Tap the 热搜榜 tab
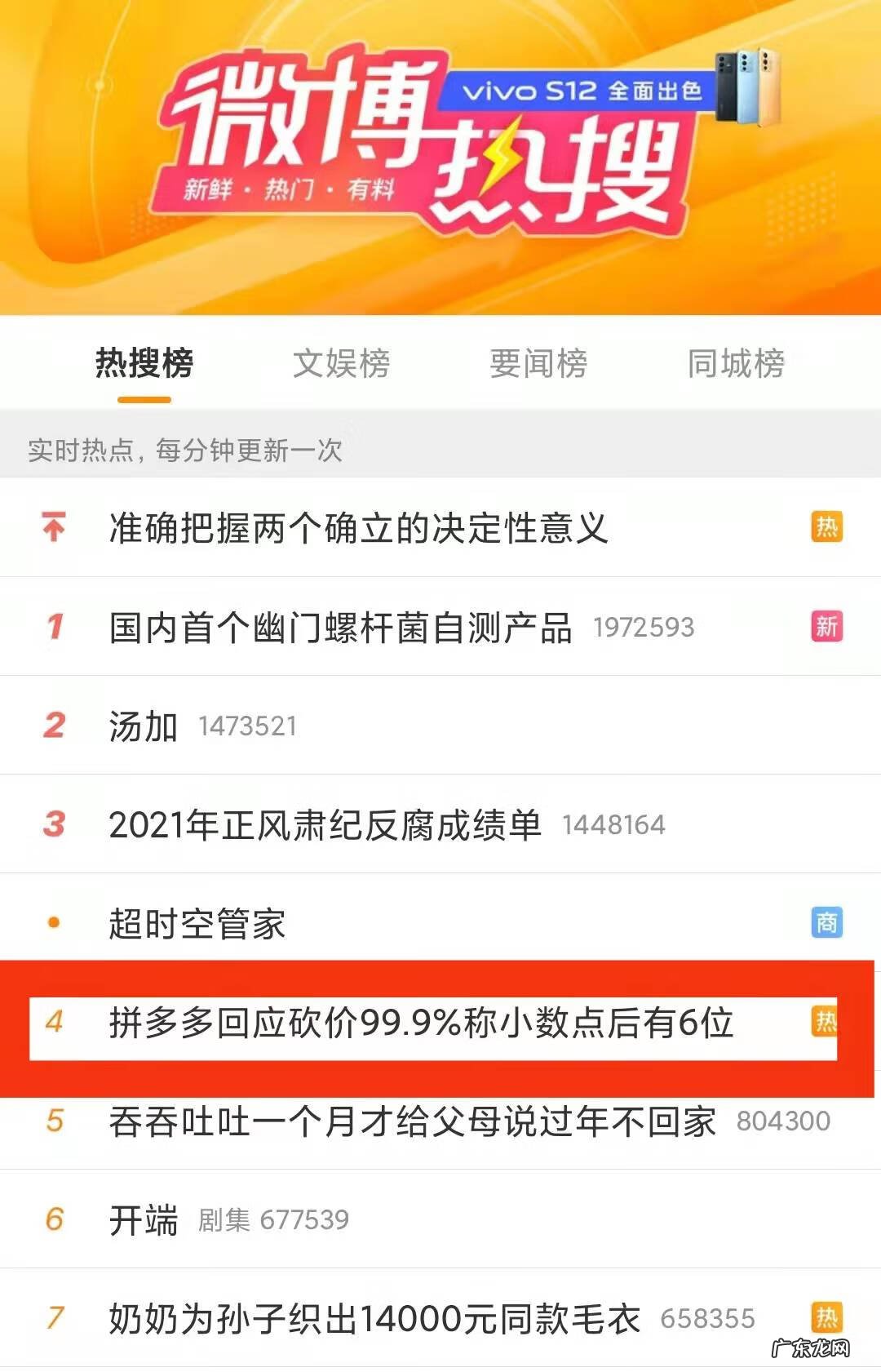 coord(144,363)
